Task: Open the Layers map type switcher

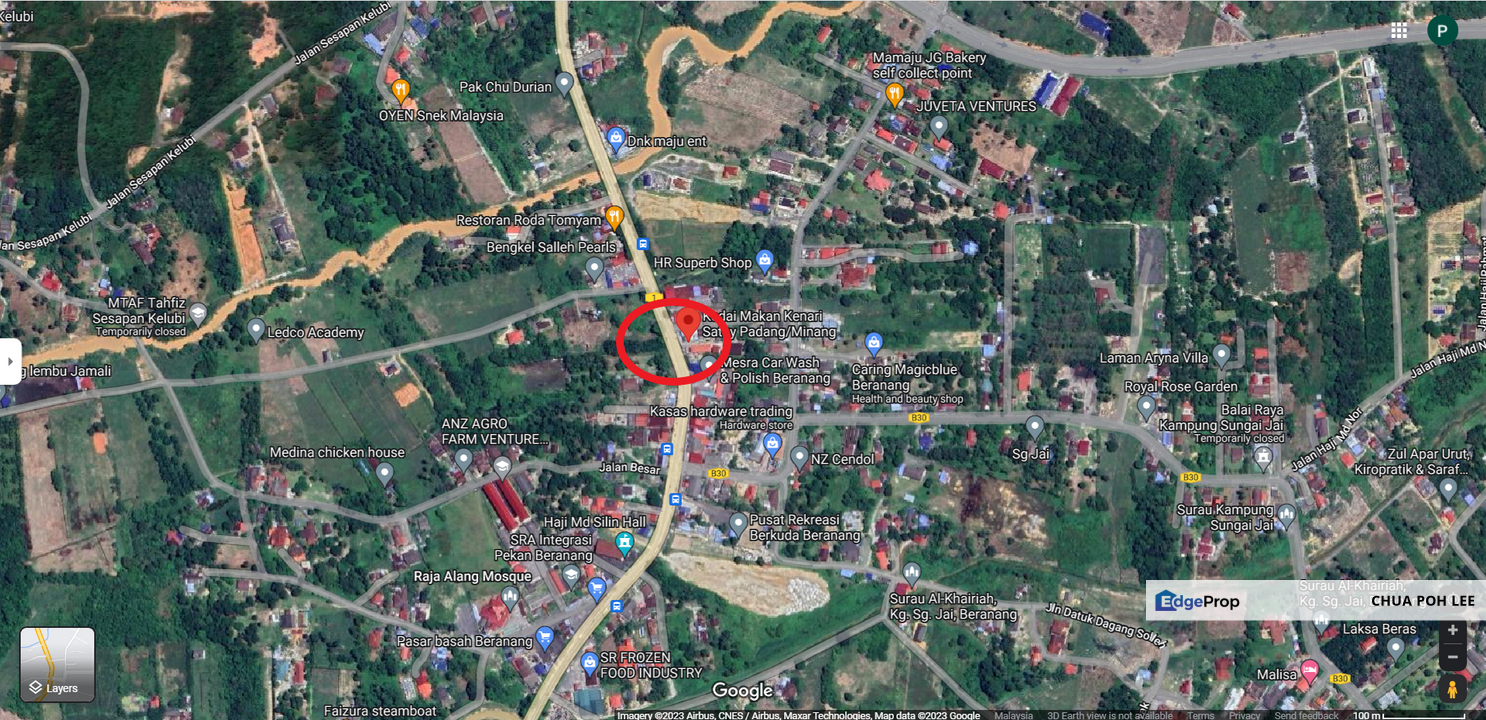Action: point(57,664)
